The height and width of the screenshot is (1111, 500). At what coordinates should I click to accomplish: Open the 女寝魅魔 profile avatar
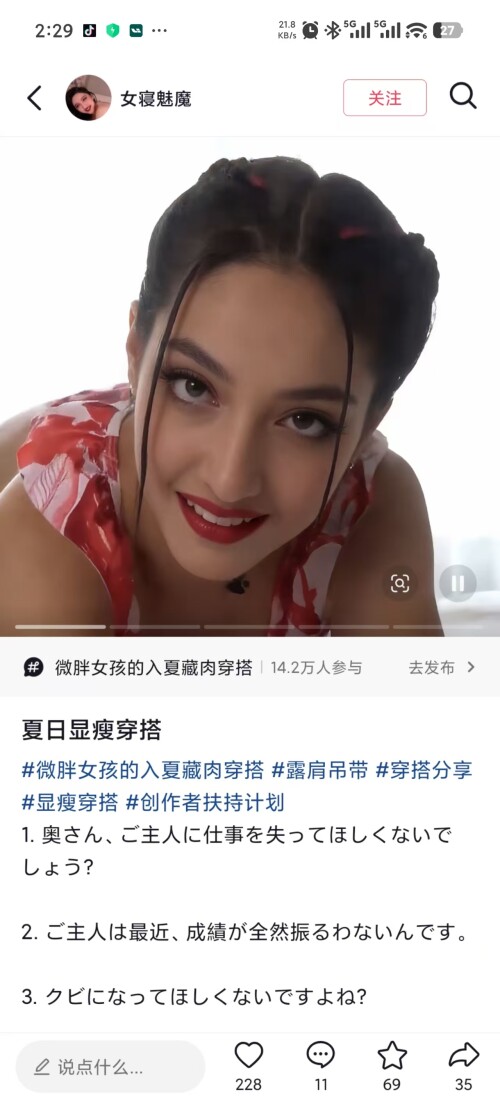[89, 98]
